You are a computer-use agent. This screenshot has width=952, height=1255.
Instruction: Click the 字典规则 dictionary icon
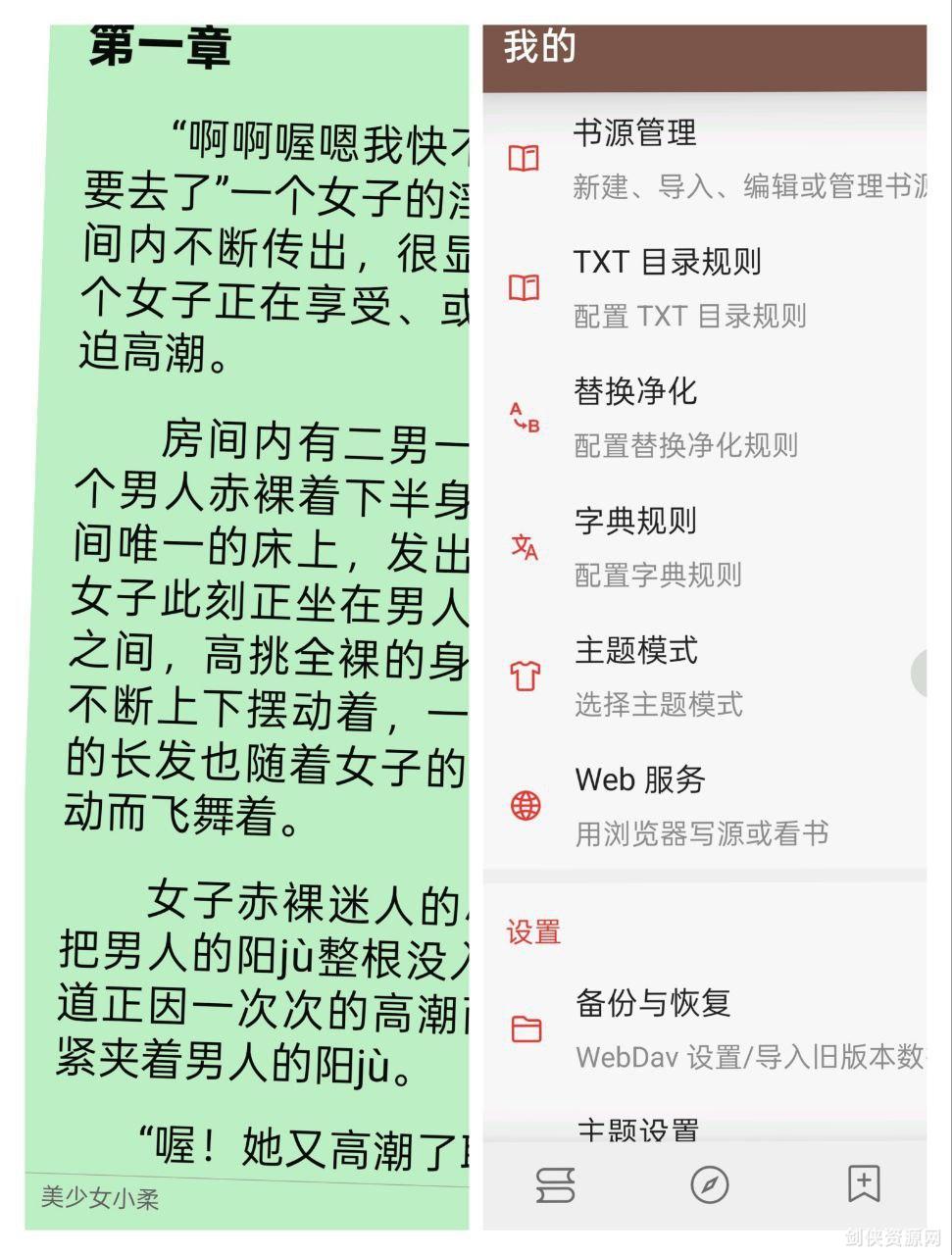tap(523, 547)
